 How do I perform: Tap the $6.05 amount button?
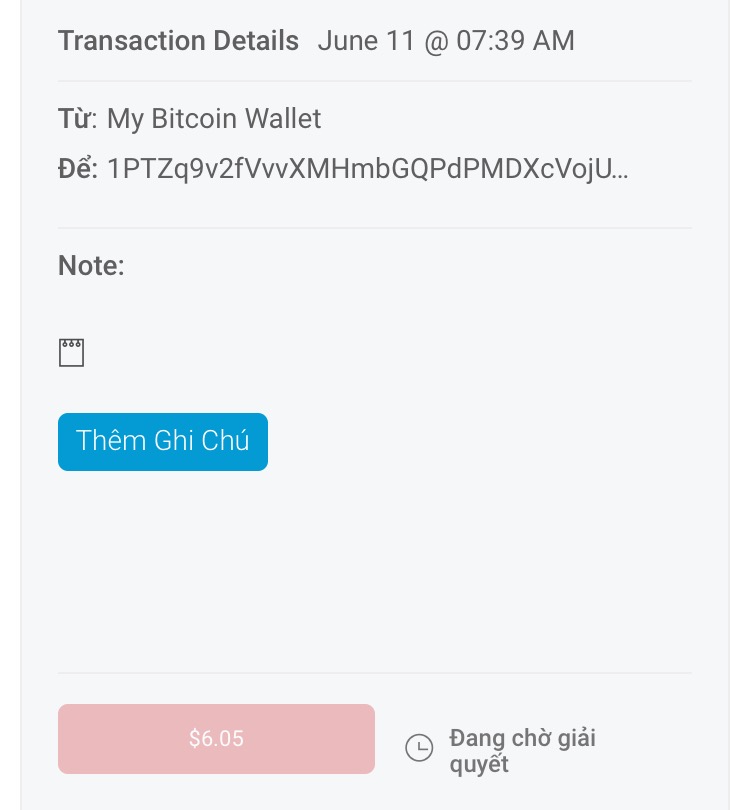pyautogui.click(x=216, y=739)
